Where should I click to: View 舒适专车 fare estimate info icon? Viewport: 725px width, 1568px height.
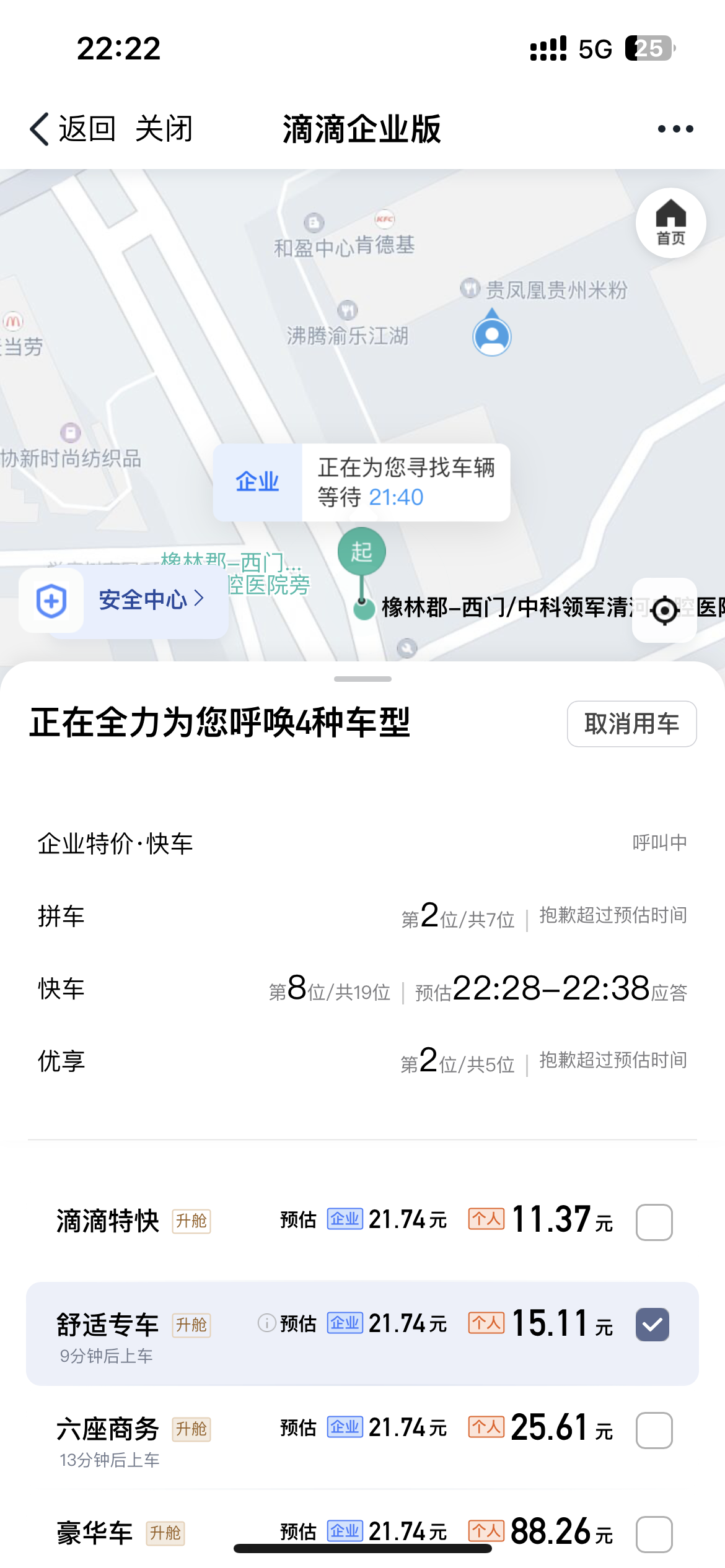pyautogui.click(x=266, y=1323)
